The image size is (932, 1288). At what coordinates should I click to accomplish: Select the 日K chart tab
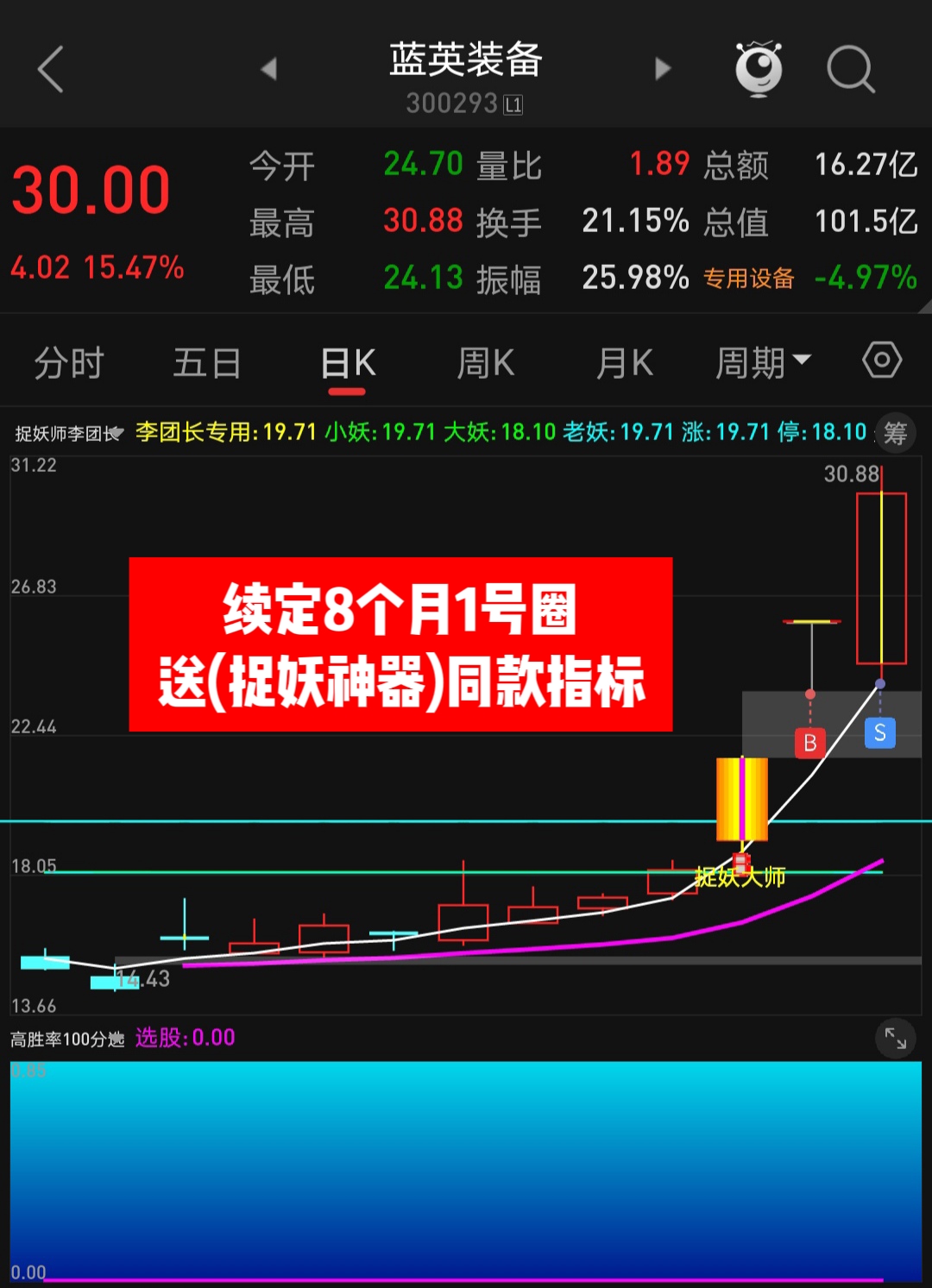point(347,363)
